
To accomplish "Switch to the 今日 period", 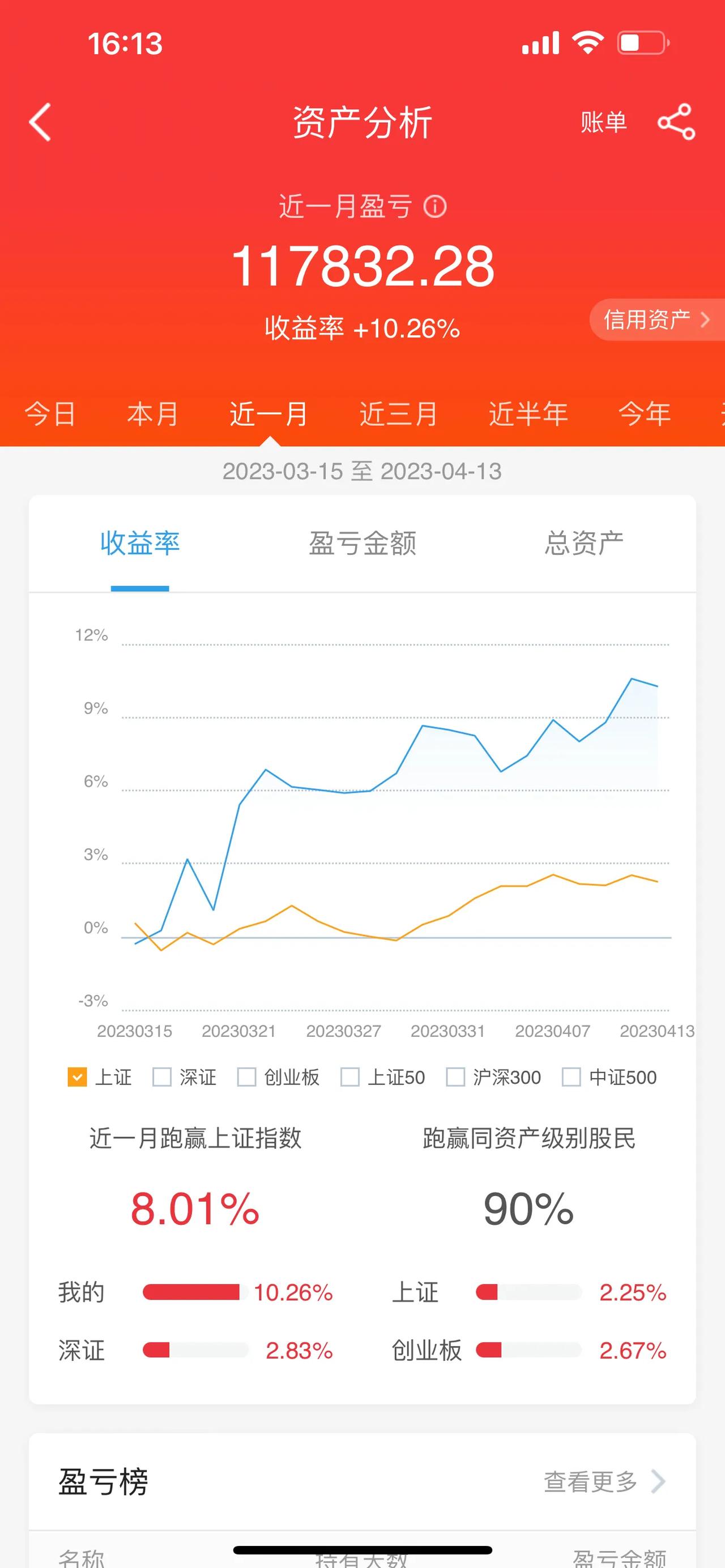I will point(50,414).
